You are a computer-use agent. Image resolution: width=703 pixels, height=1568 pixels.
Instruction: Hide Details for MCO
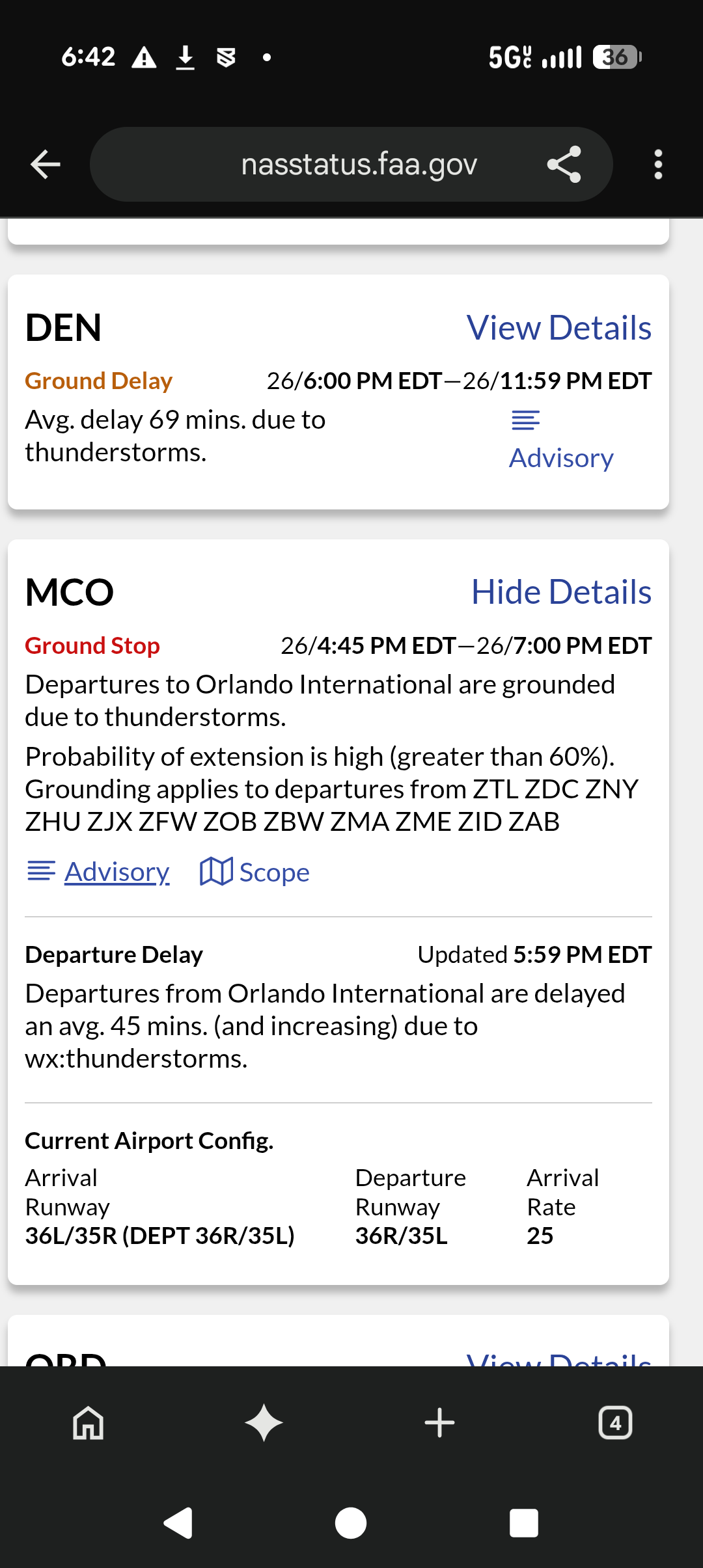coord(561,592)
